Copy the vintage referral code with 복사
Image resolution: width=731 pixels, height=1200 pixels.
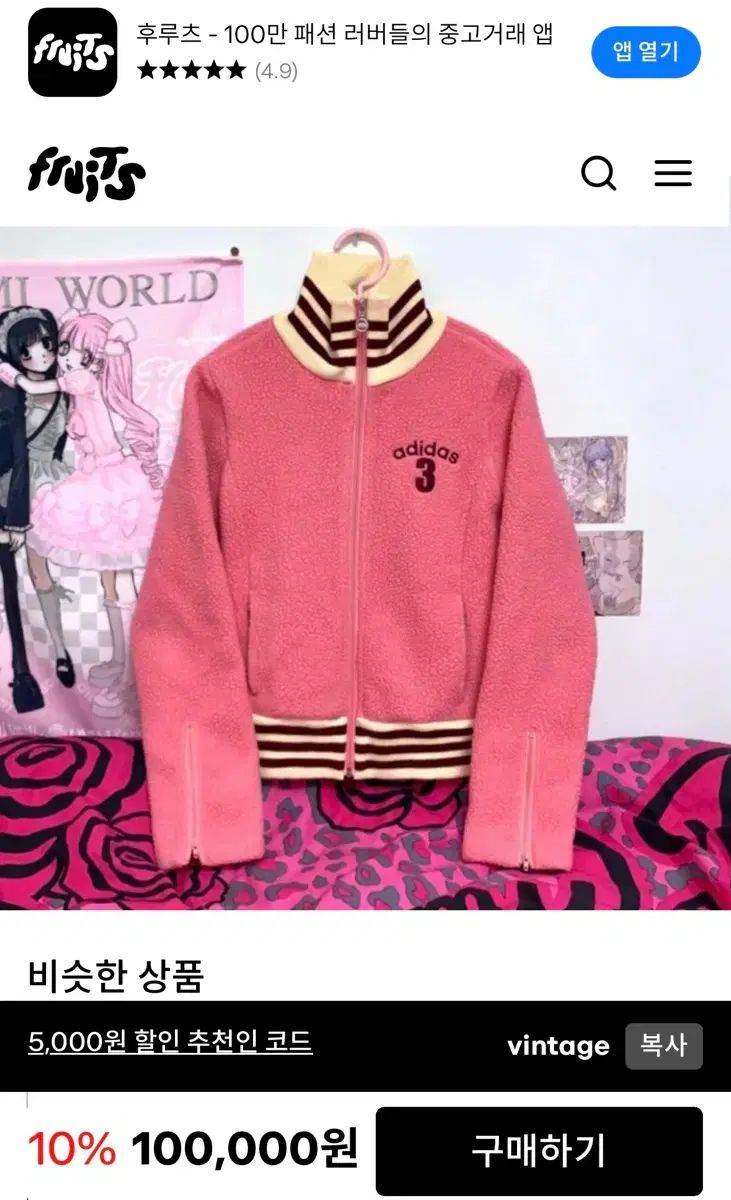(664, 1046)
